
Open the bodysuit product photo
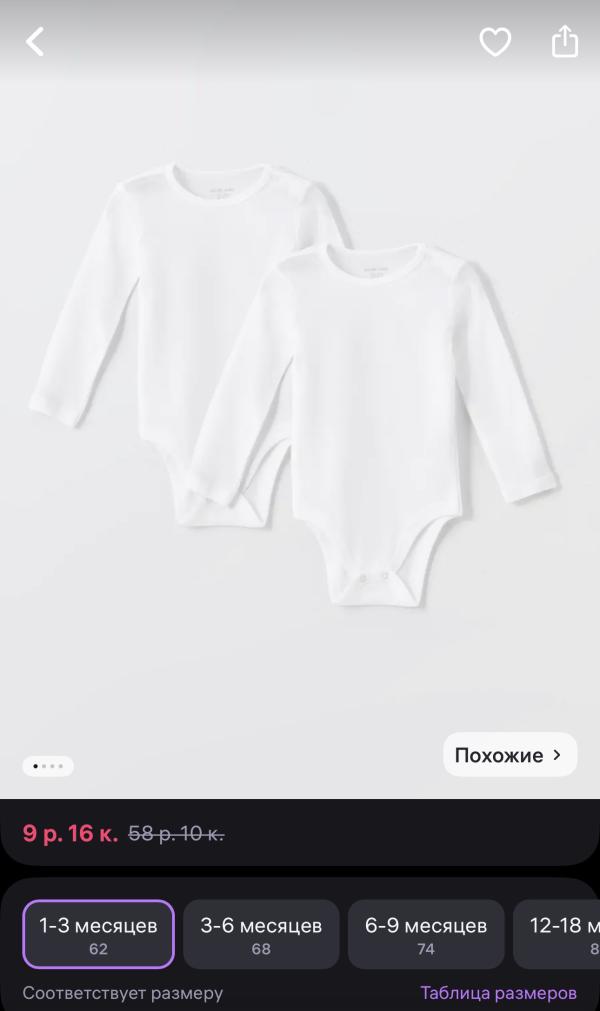click(300, 400)
